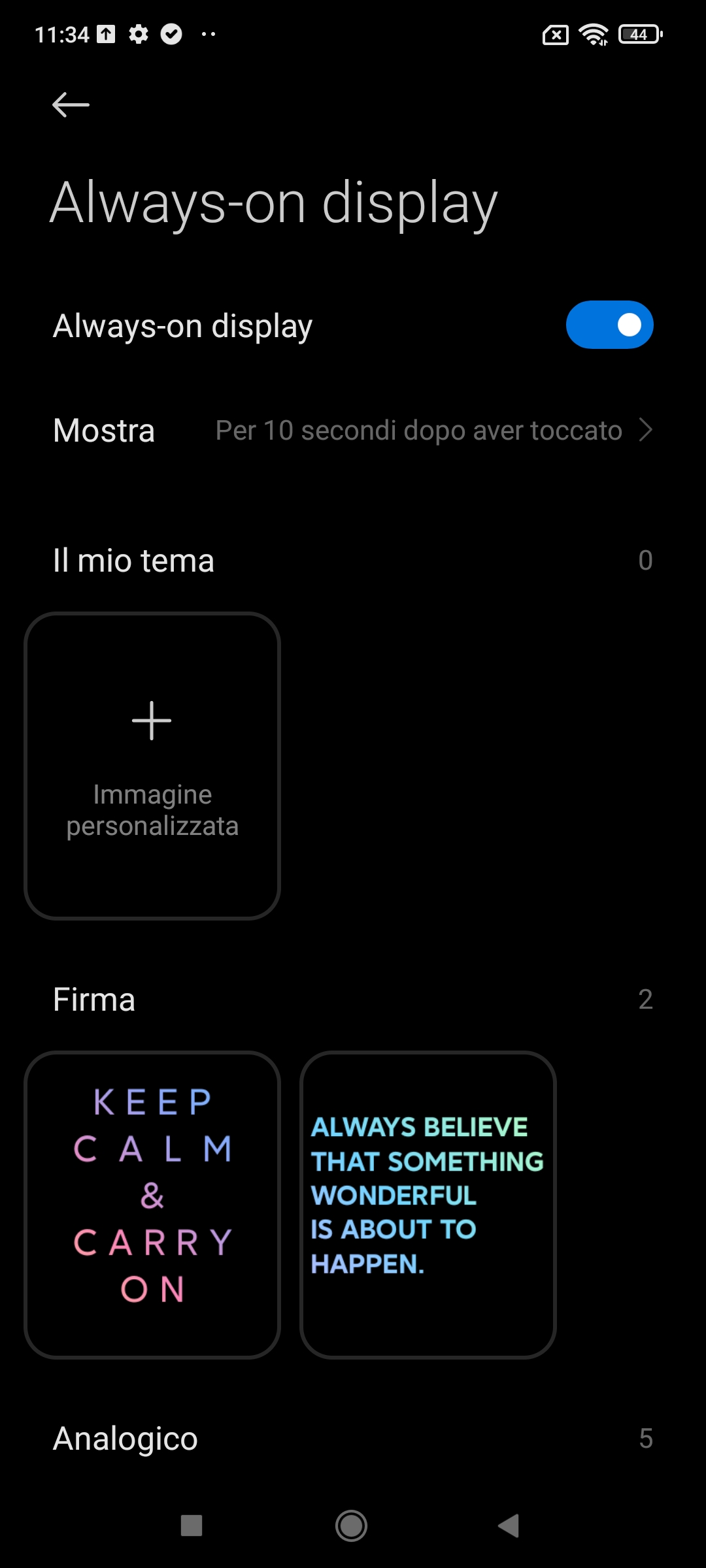The image size is (706, 1568).
Task: Open recent apps from navigation bar
Action: (192, 1526)
